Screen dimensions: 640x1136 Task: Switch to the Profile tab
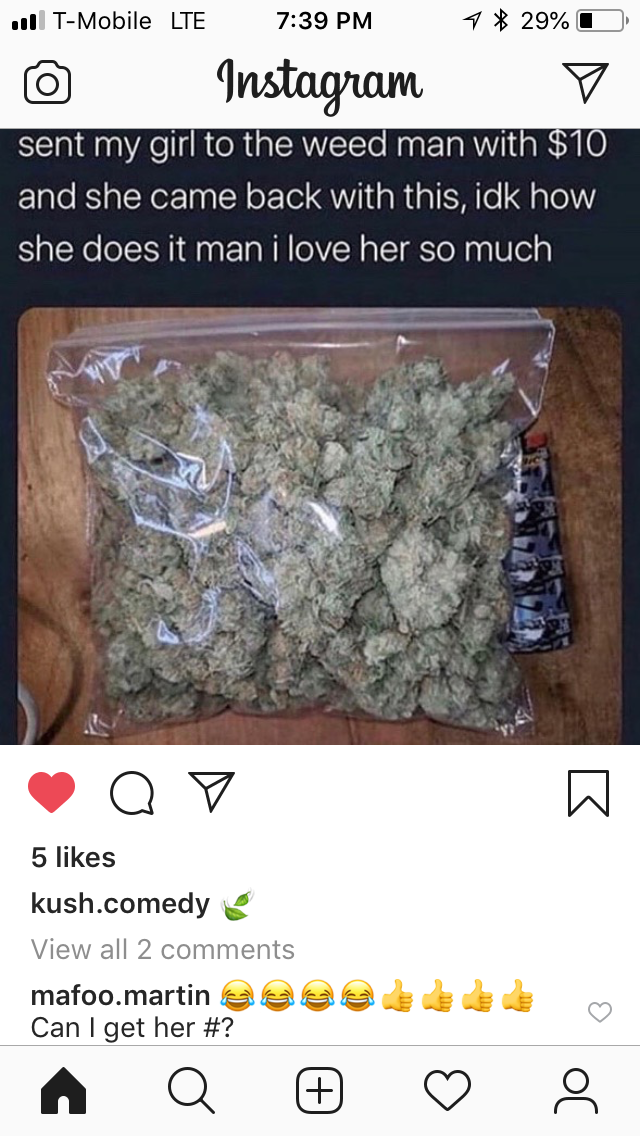(x=575, y=1090)
